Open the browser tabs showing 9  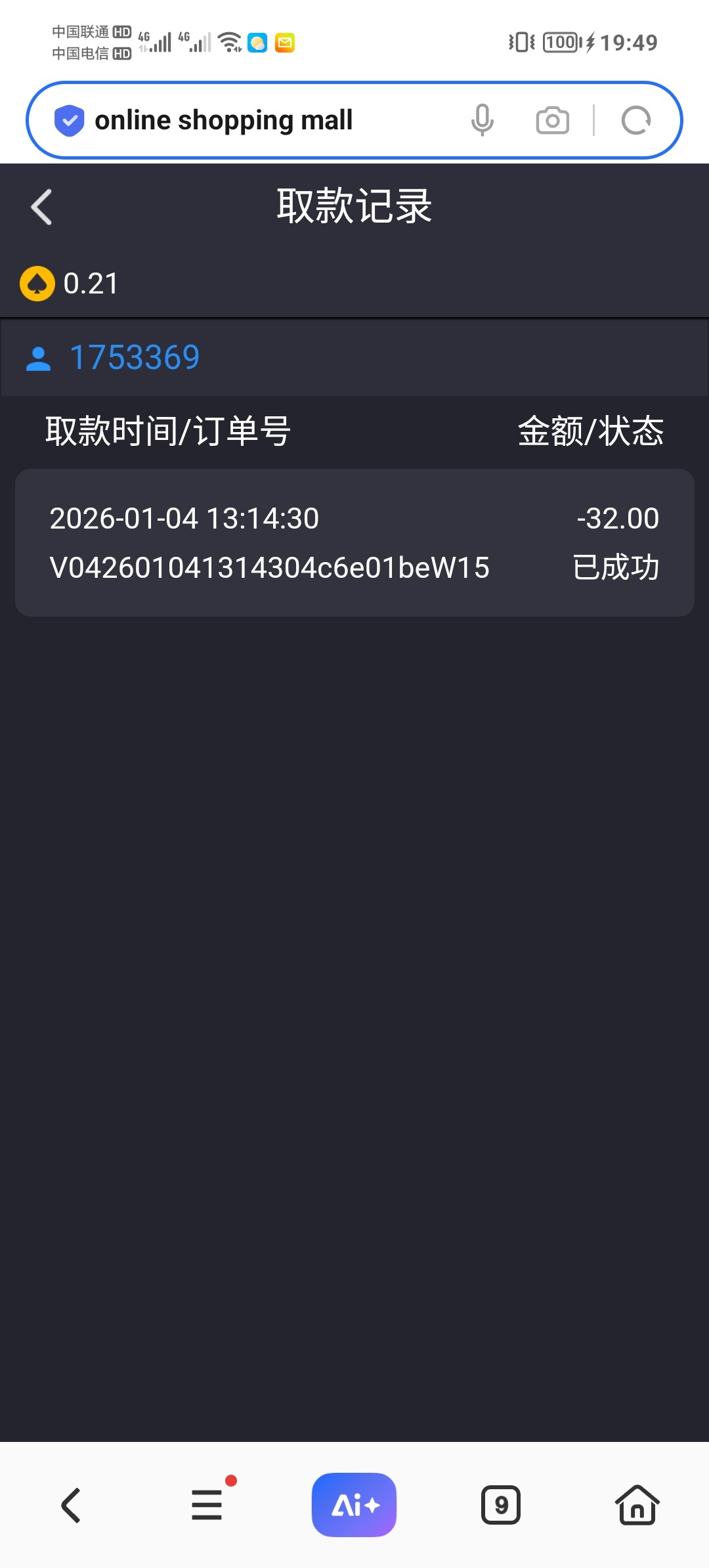tap(501, 1504)
